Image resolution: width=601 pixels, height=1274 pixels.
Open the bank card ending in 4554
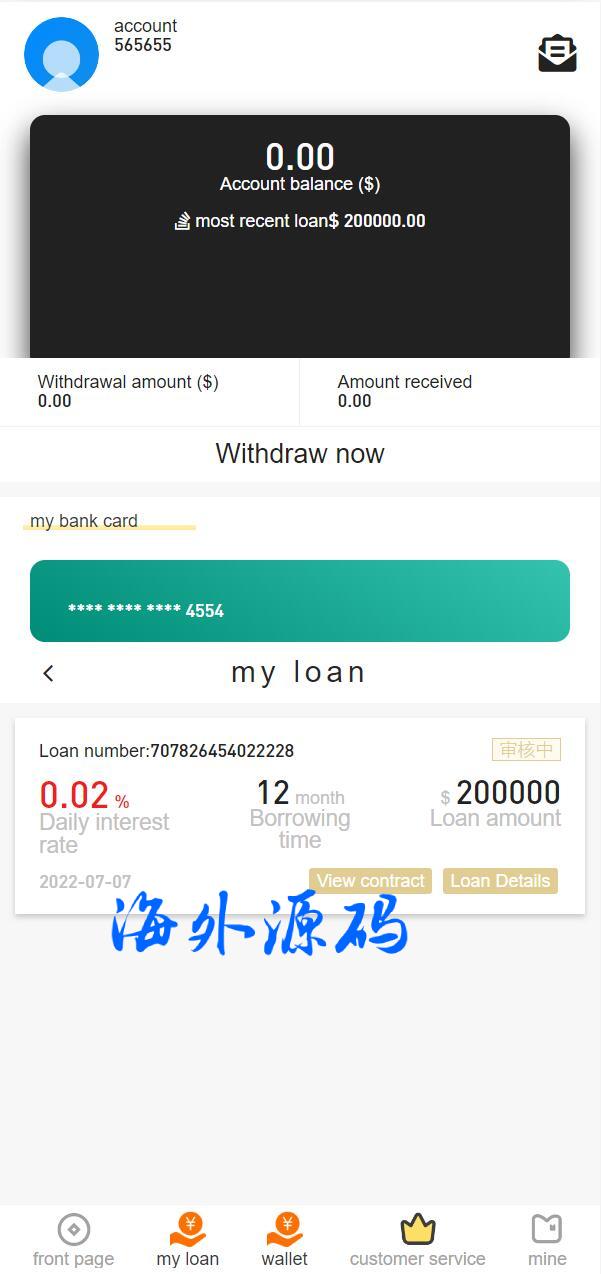300,601
